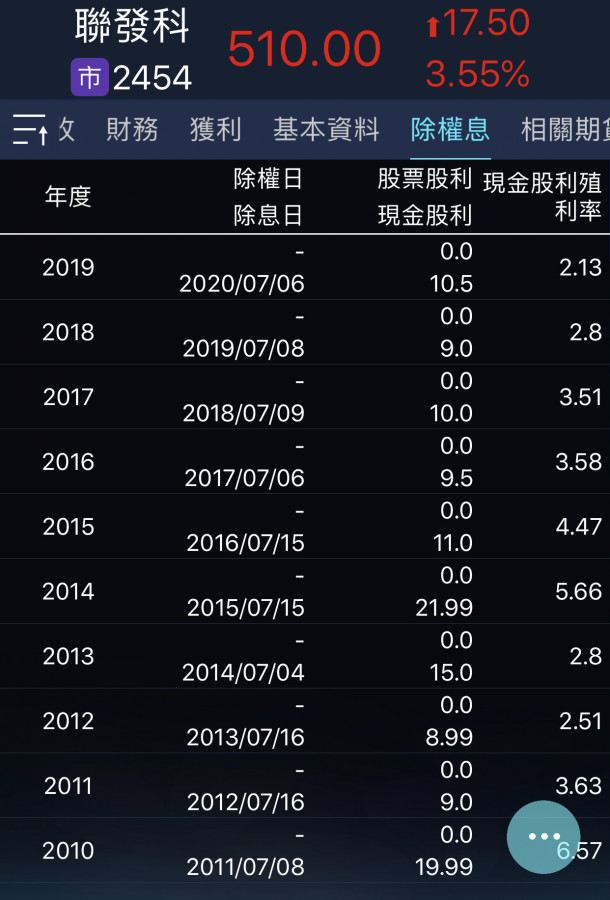Open the 基本資料 tab
This screenshot has height=900, width=610.
tap(326, 129)
